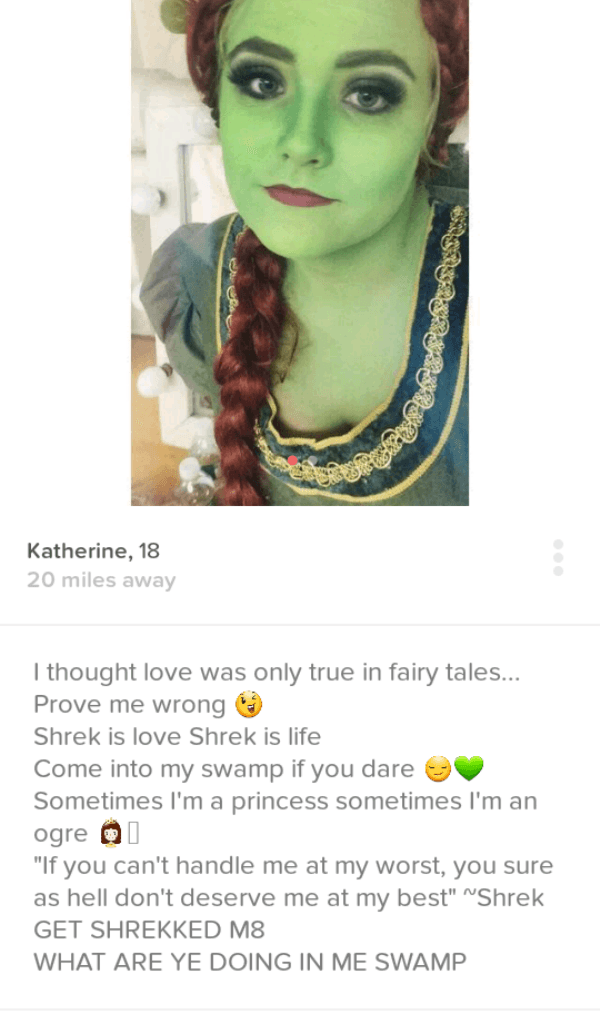The height and width of the screenshot is (1024, 600).
Task: Open the three-dot overflow menu
Action: click(x=558, y=558)
